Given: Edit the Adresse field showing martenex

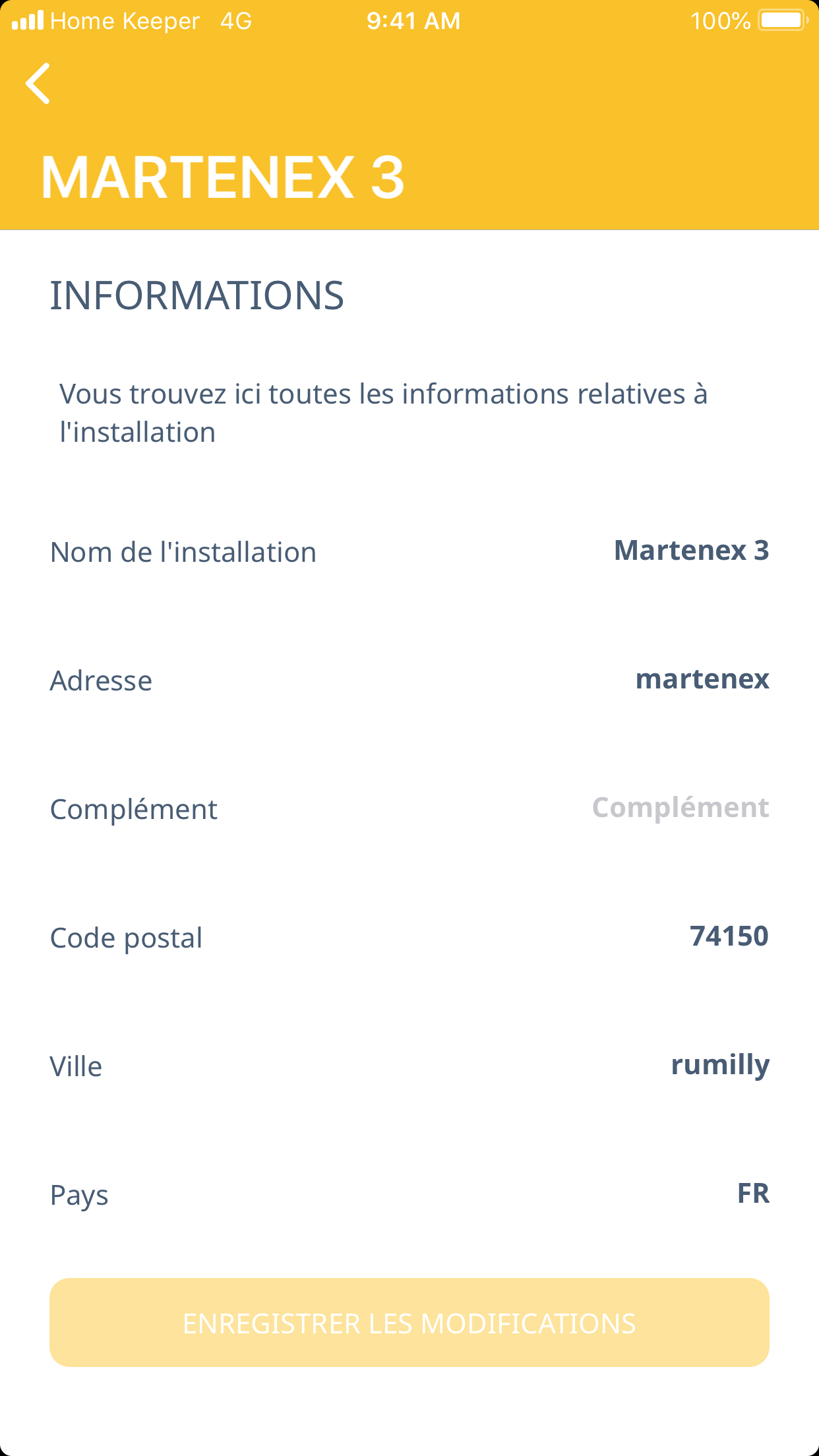Looking at the screenshot, I should coord(702,679).
